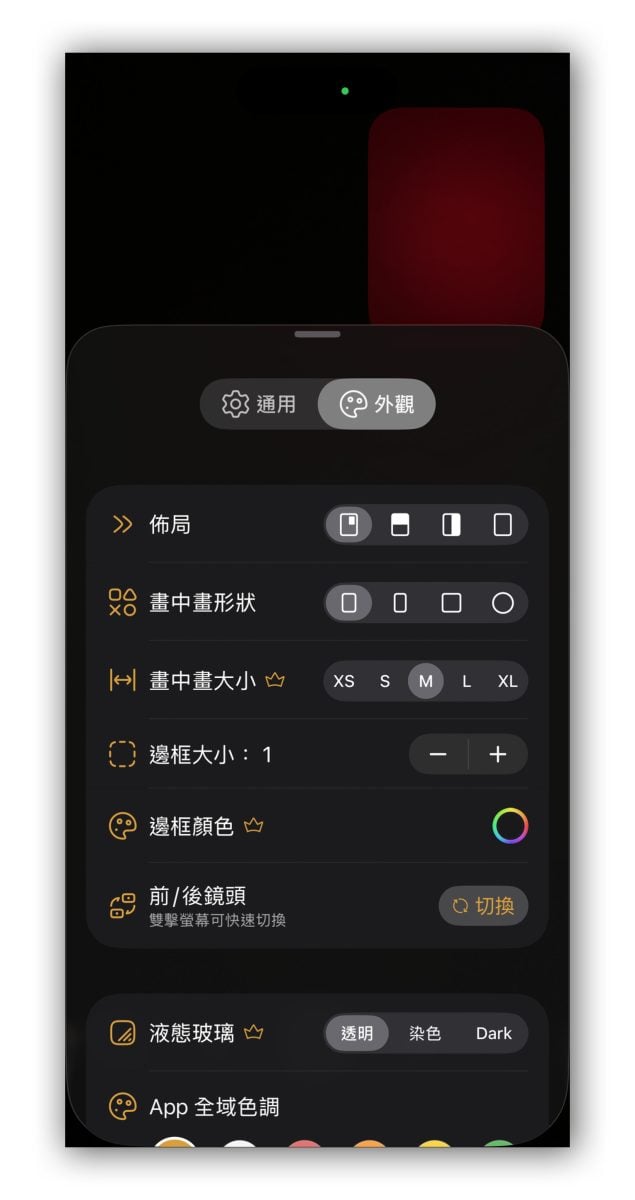Choose the circle 畫中畫形狀 option
Screen dimensions: 635x1200
coord(502,603)
